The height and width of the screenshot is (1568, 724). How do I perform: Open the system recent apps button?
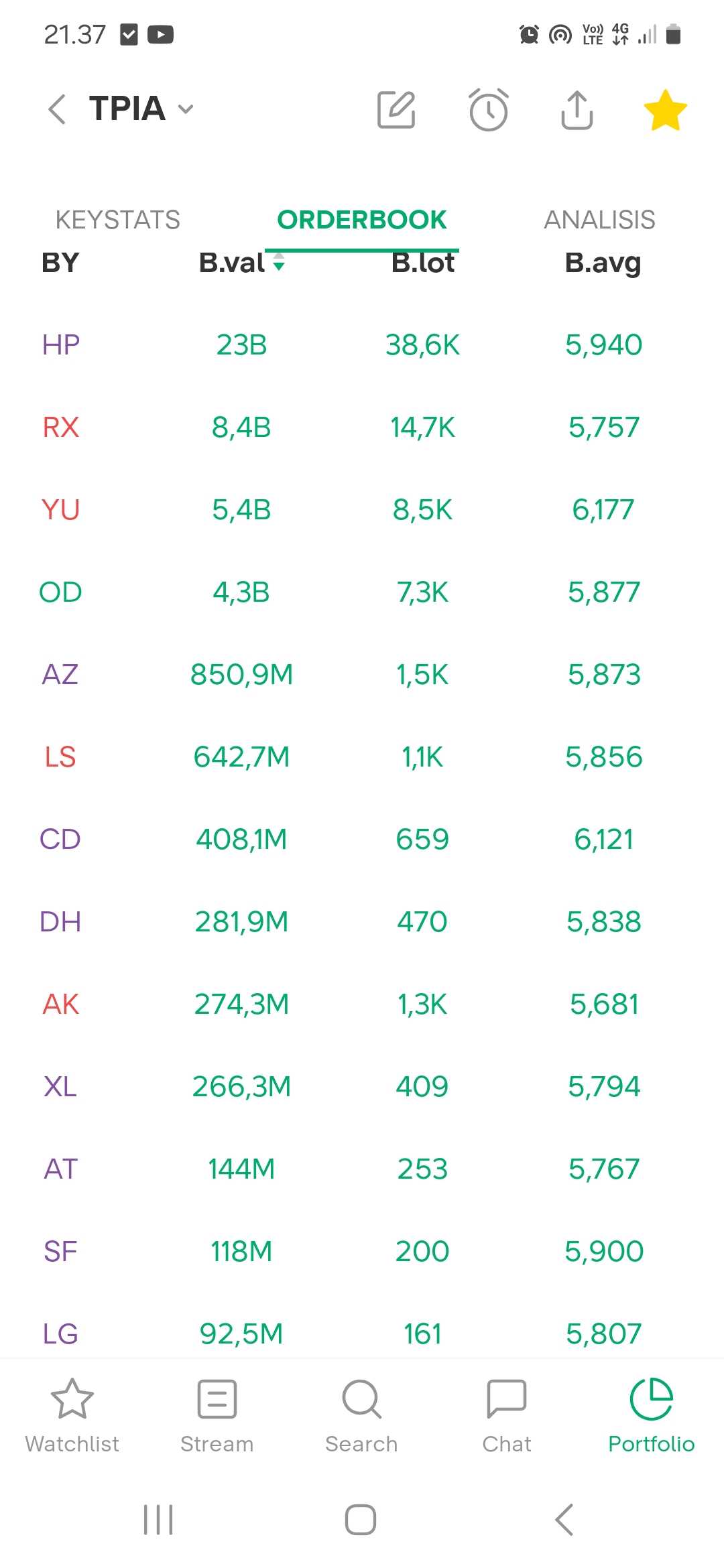158,1520
